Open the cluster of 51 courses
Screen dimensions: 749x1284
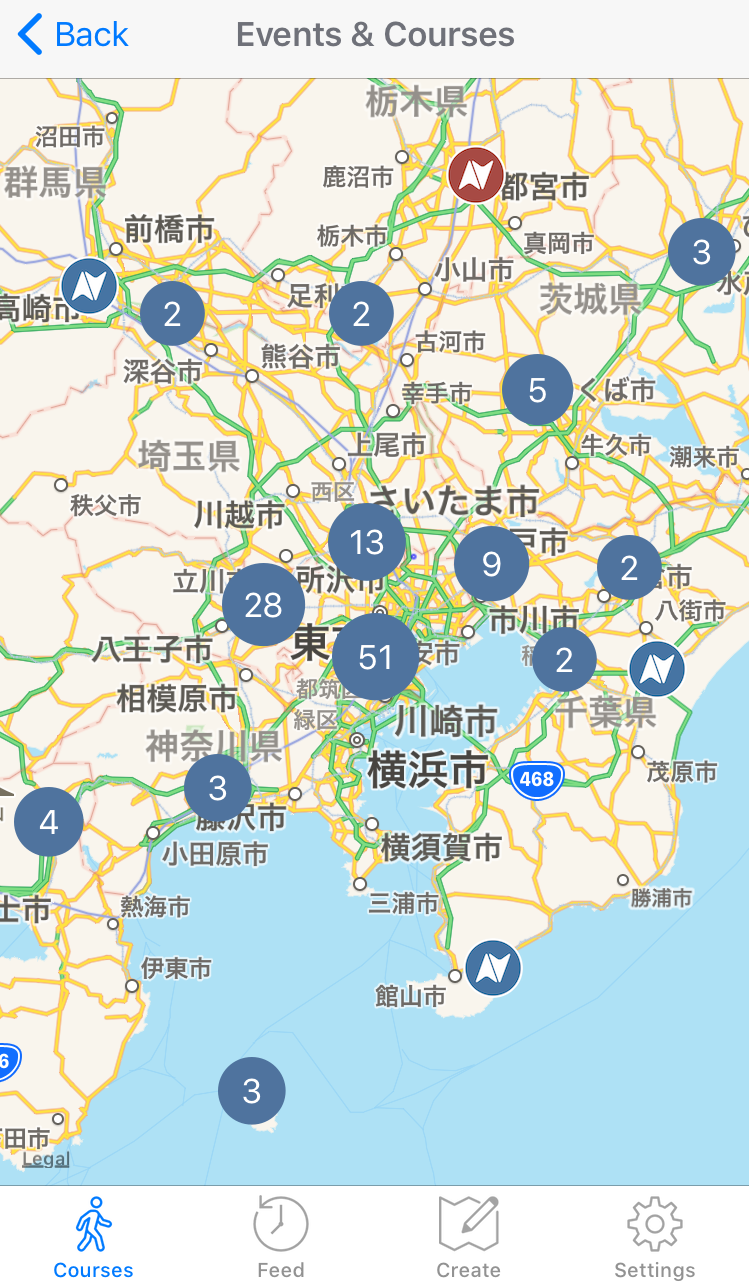pyautogui.click(x=376, y=657)
